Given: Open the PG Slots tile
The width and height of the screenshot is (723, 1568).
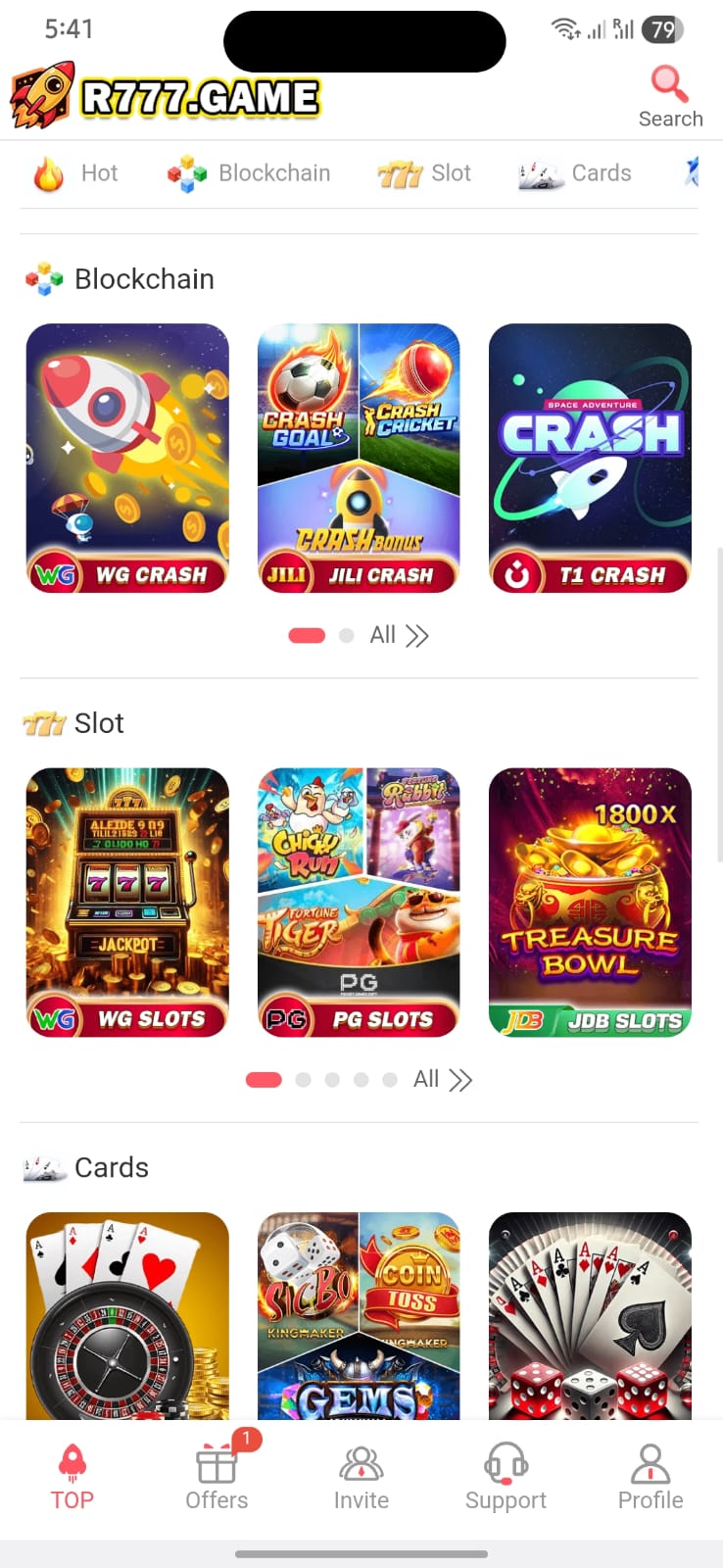Looking at the screenshot, I should click(359, 902).
